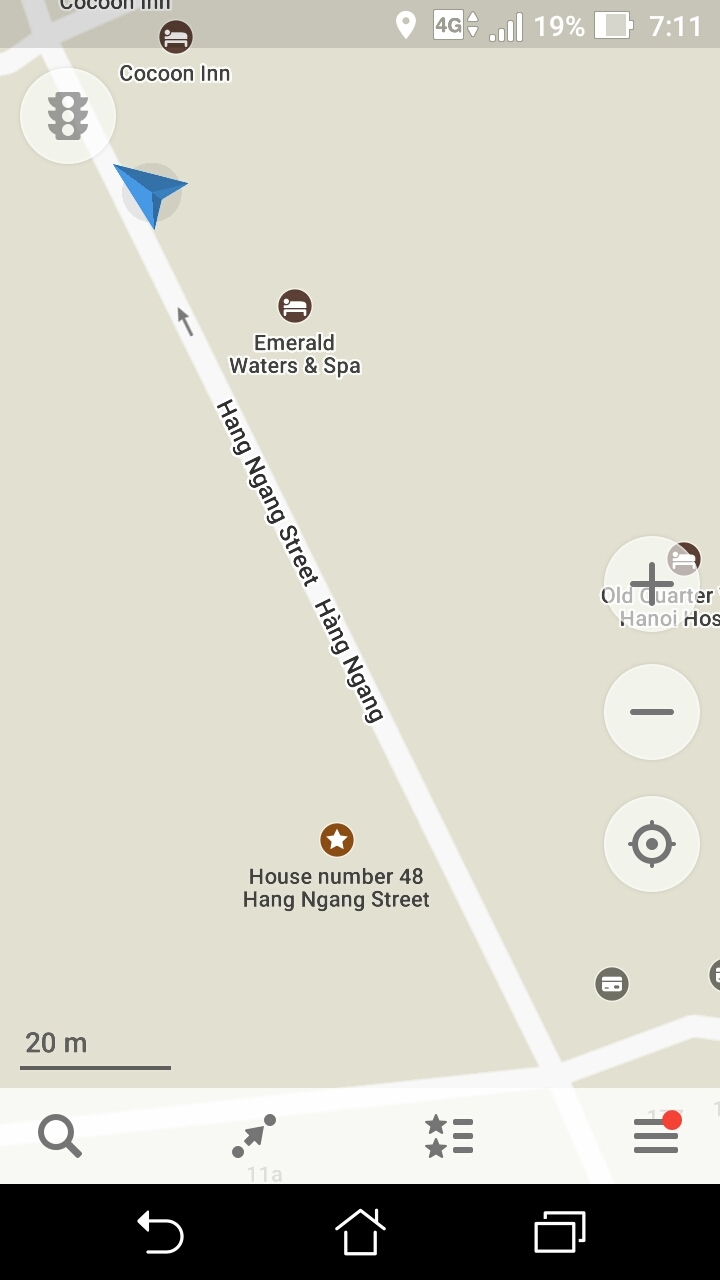The height and width of the screenshot is (1280, 720).
Task: Toggle the traffic layer button
Action: pyautogui.click(x=68, y=116)
